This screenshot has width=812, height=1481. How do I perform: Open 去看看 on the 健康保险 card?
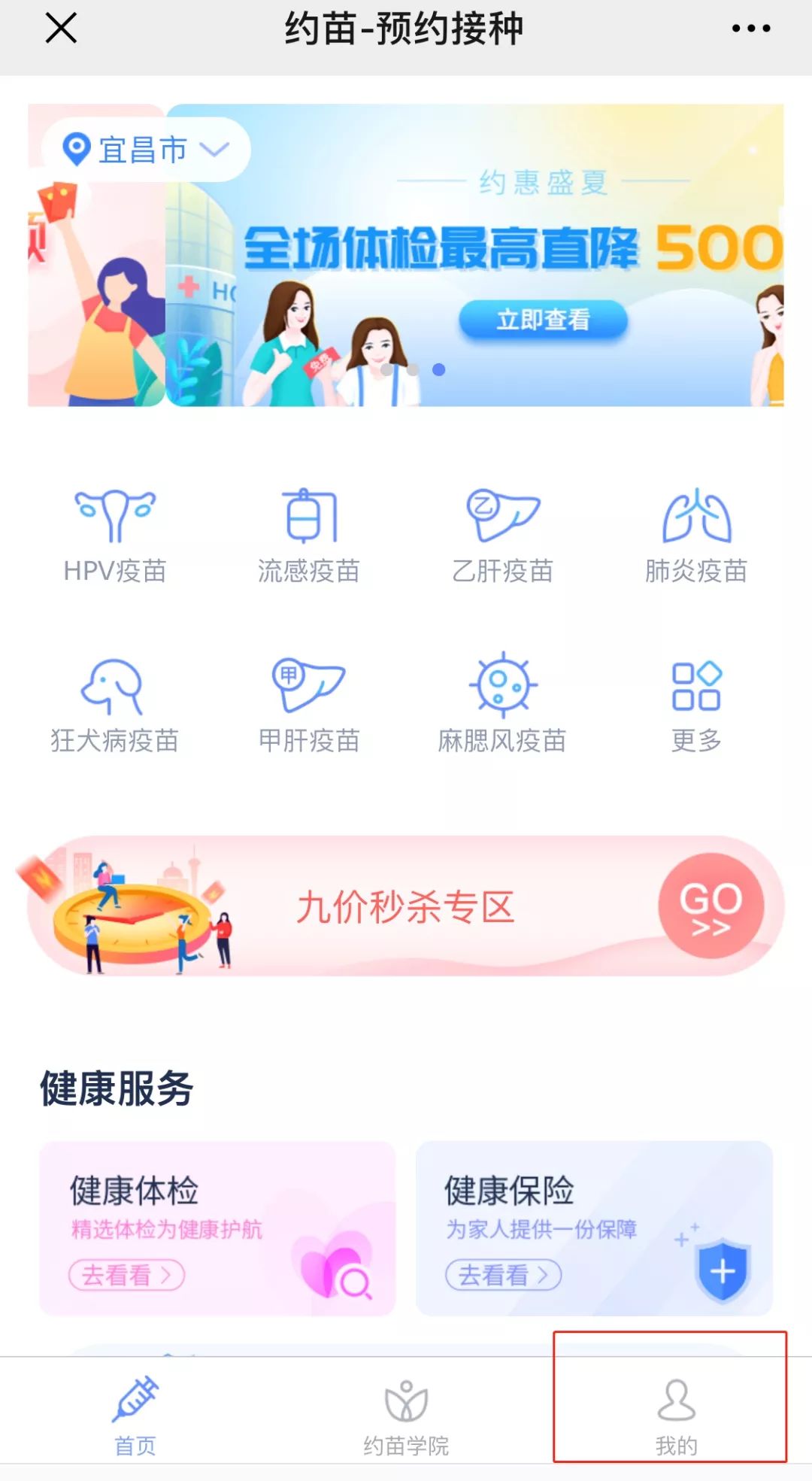[504, 1275]
